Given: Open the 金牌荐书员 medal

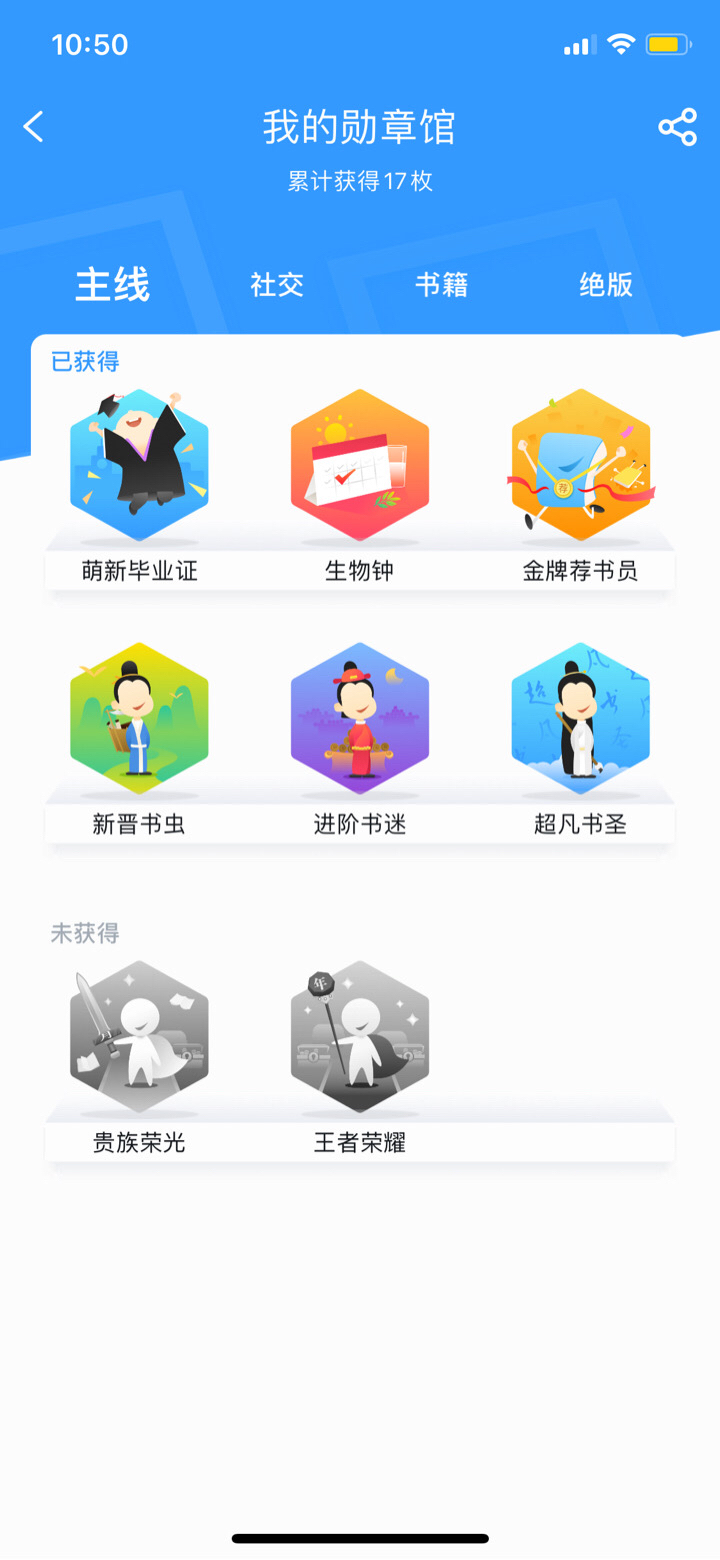Looking at the screenshot, I should [581, 466].
